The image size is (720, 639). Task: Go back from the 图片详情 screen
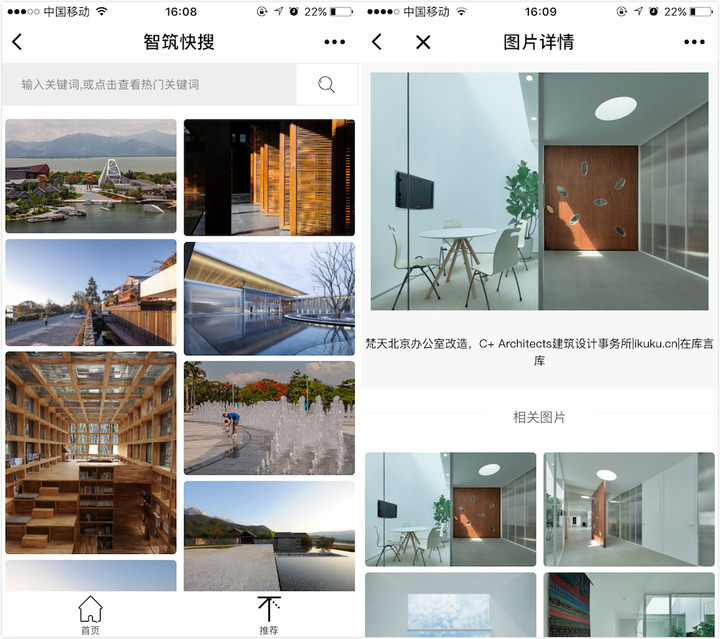coord(377,42)
